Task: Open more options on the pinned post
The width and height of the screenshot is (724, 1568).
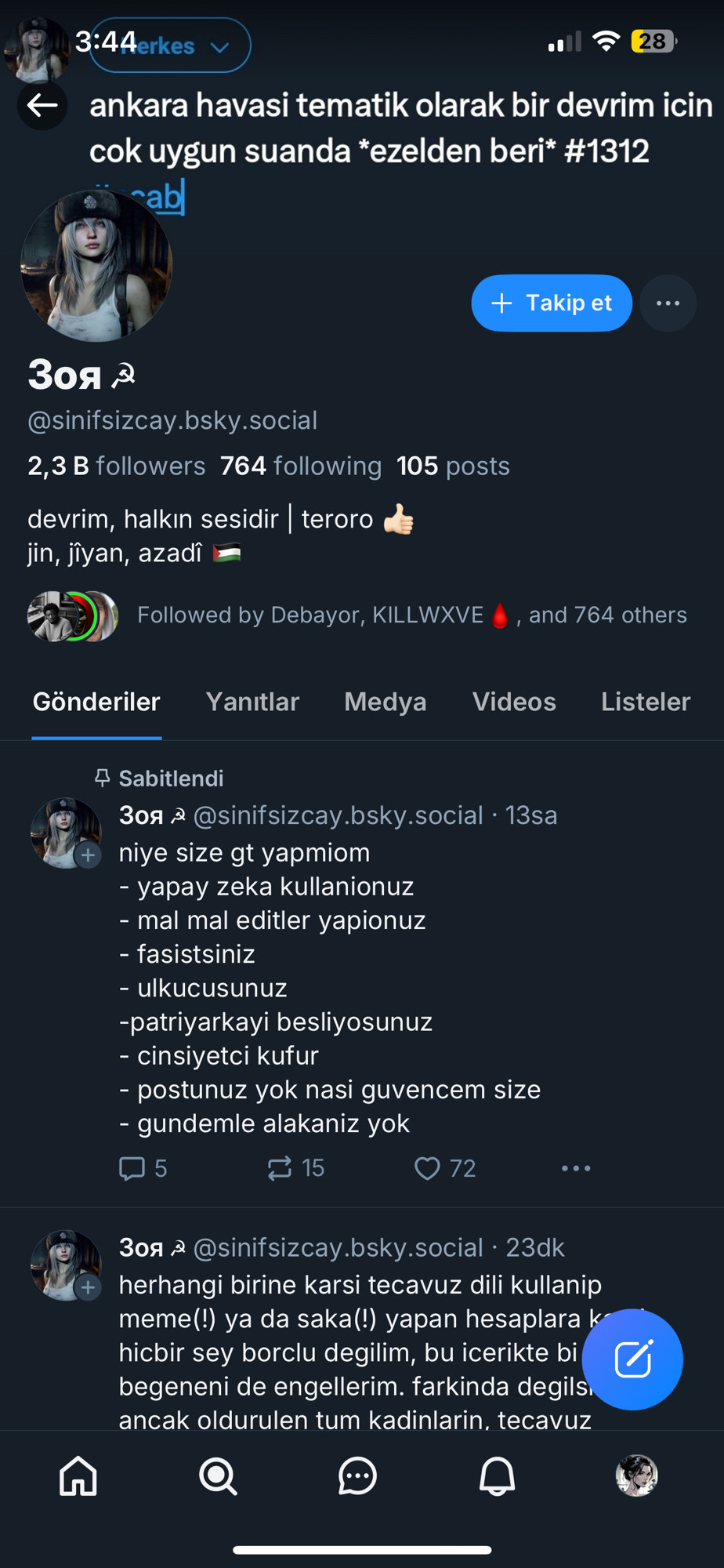Action: [x=576, y=1168]
